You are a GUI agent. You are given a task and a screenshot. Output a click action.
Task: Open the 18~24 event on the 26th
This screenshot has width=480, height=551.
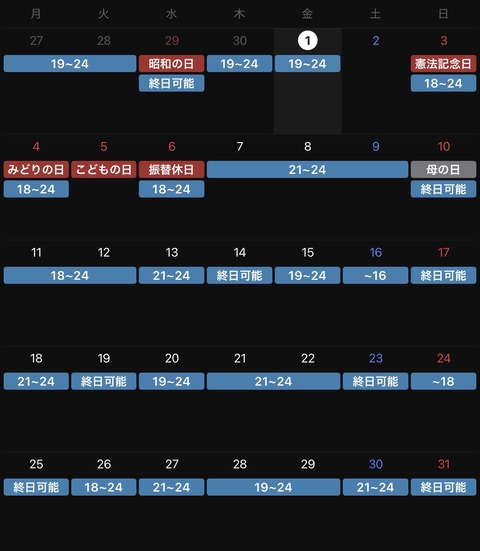(x=104, y=487)
